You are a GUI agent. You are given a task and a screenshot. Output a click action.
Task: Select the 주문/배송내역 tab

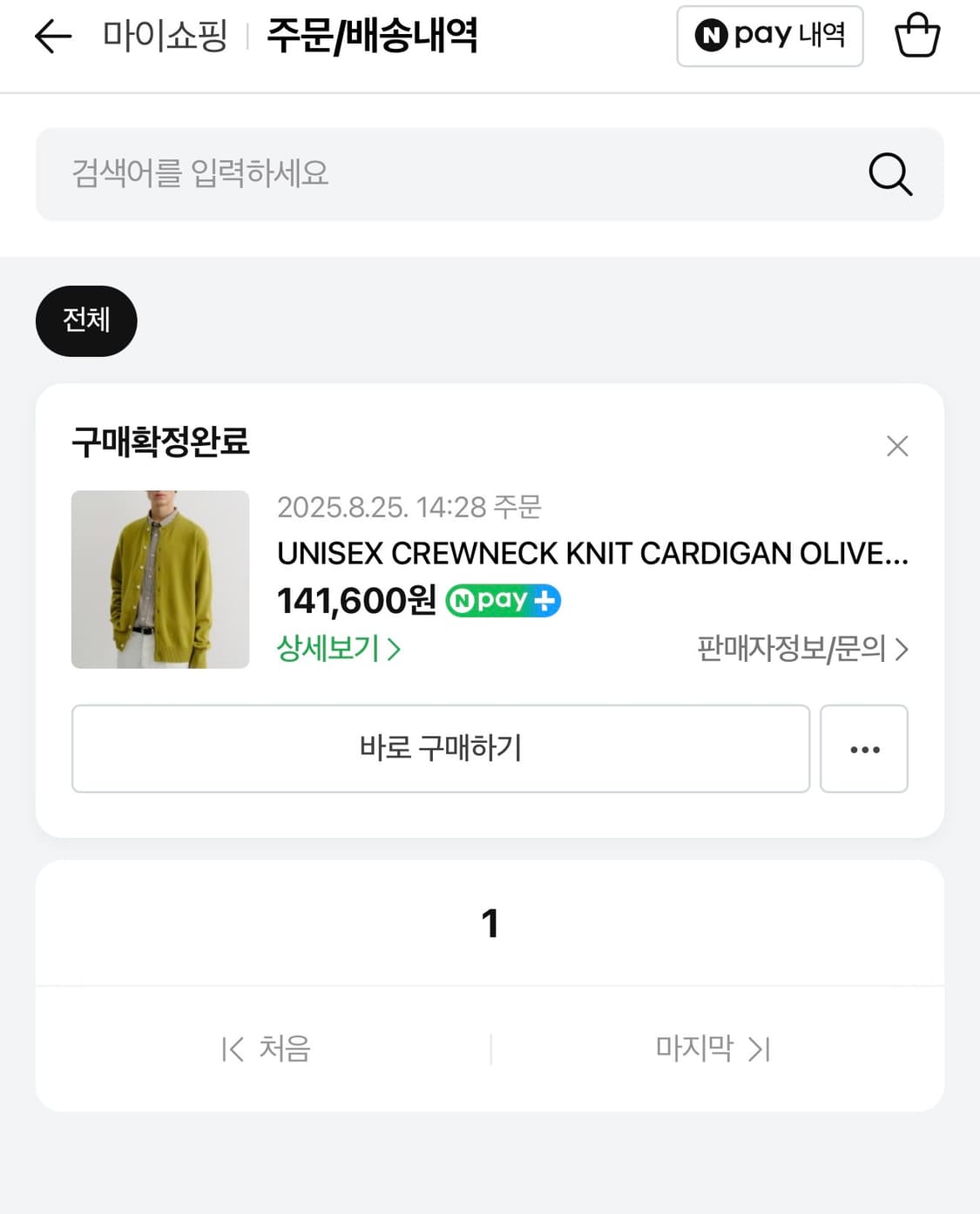click(372, 36)
